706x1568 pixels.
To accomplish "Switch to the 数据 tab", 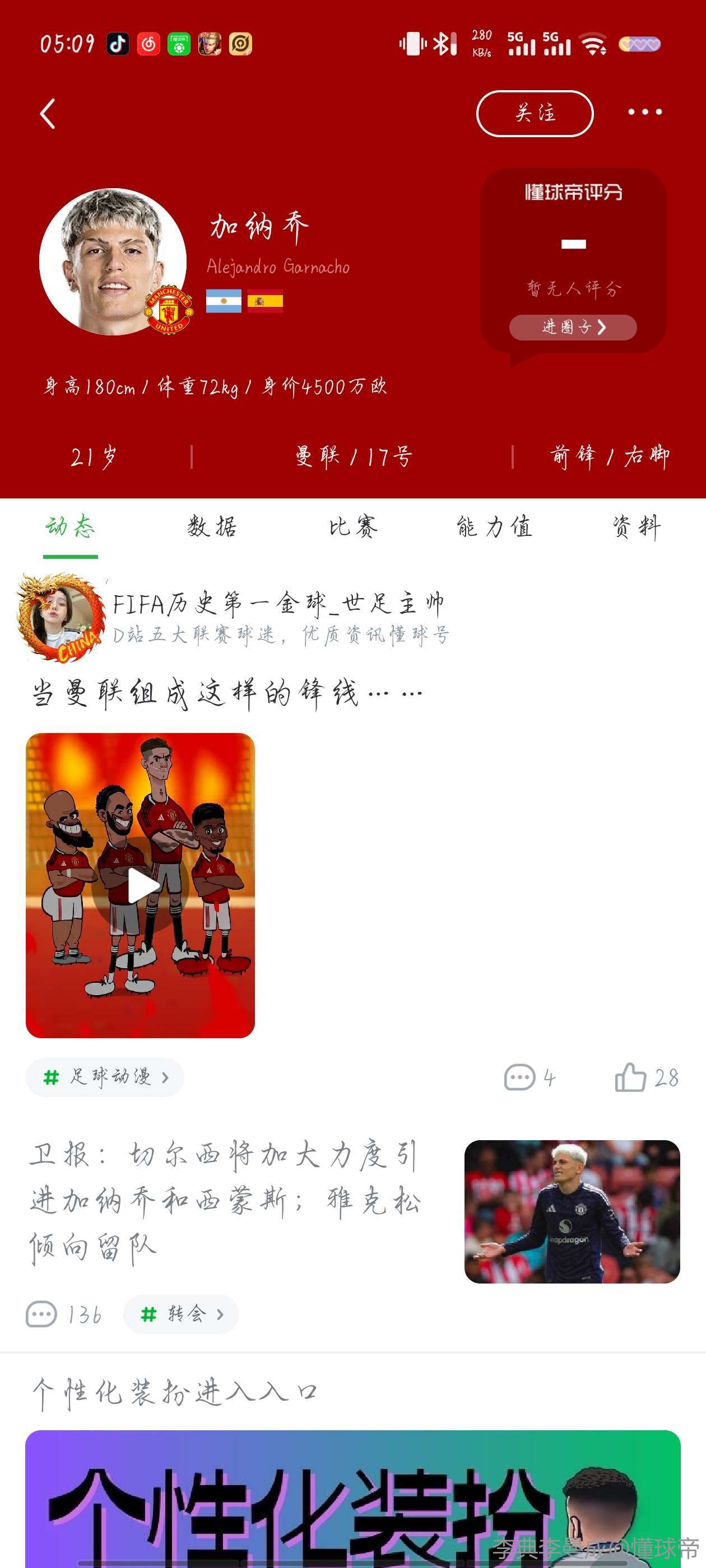I will coord(211,527).
